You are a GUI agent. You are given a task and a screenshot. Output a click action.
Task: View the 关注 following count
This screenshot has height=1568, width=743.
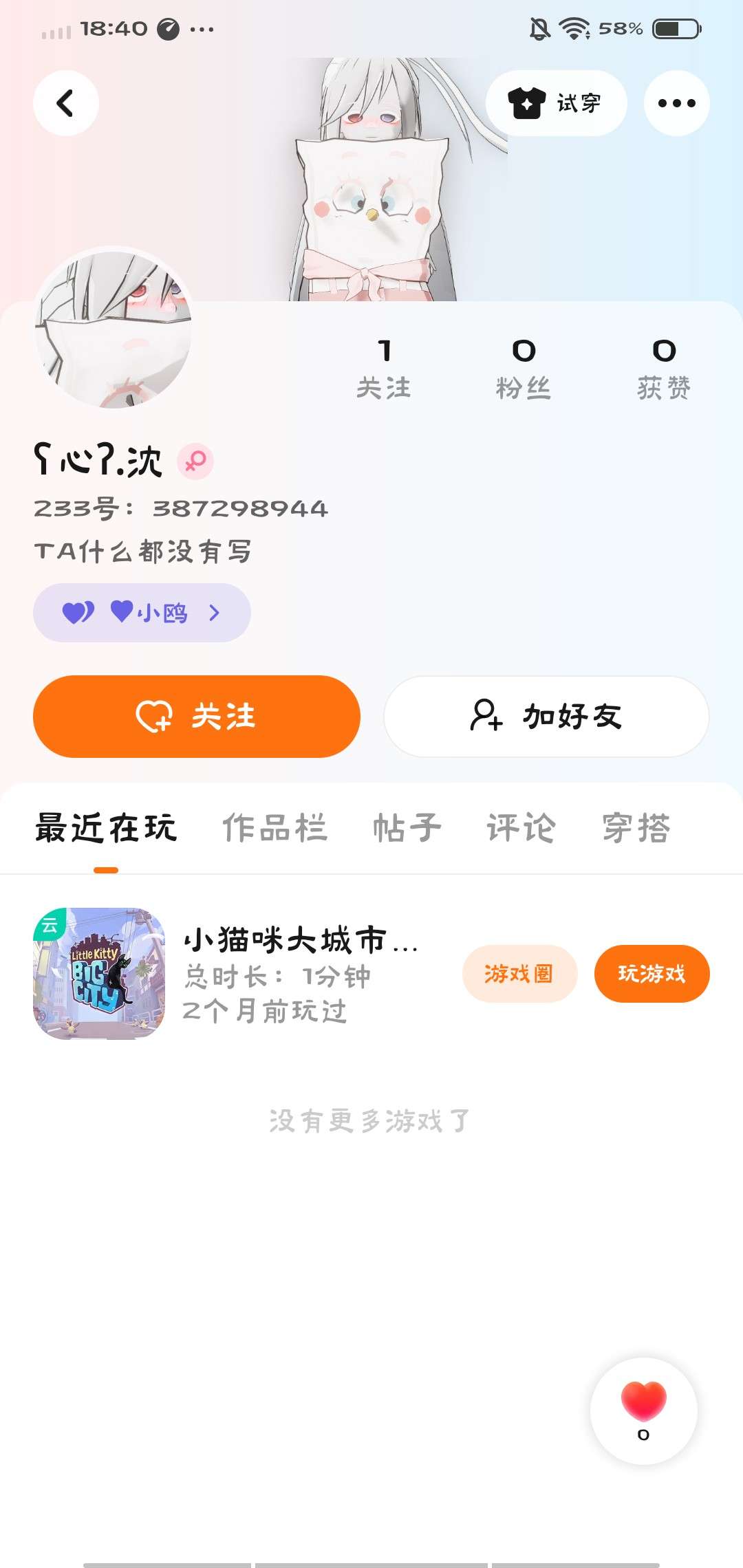[384, 369]
